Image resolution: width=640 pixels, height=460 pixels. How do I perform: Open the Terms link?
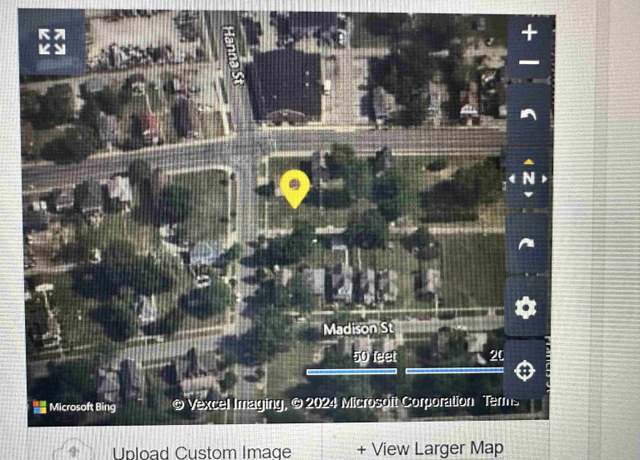coord(500,402)
